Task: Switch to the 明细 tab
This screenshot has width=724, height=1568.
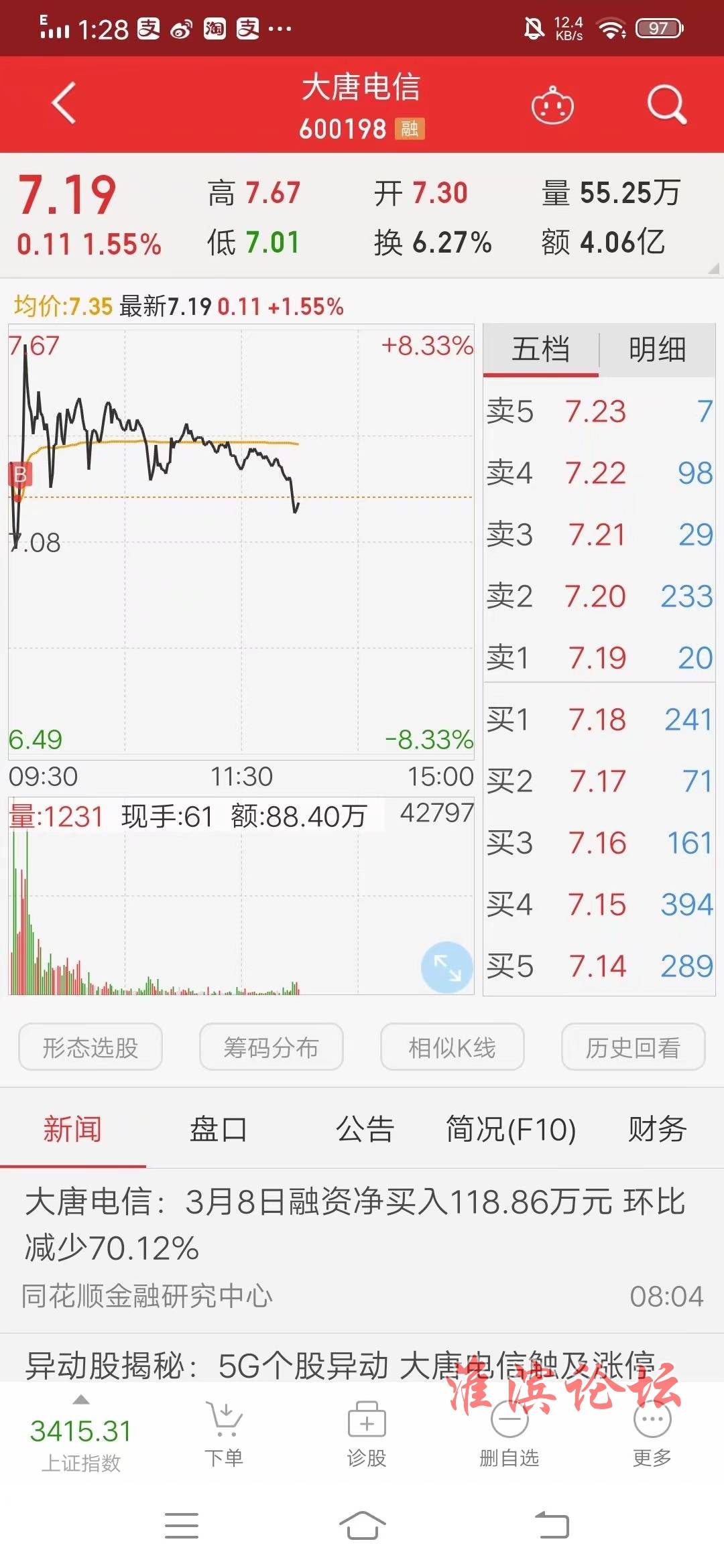Action: click(658, 350)
